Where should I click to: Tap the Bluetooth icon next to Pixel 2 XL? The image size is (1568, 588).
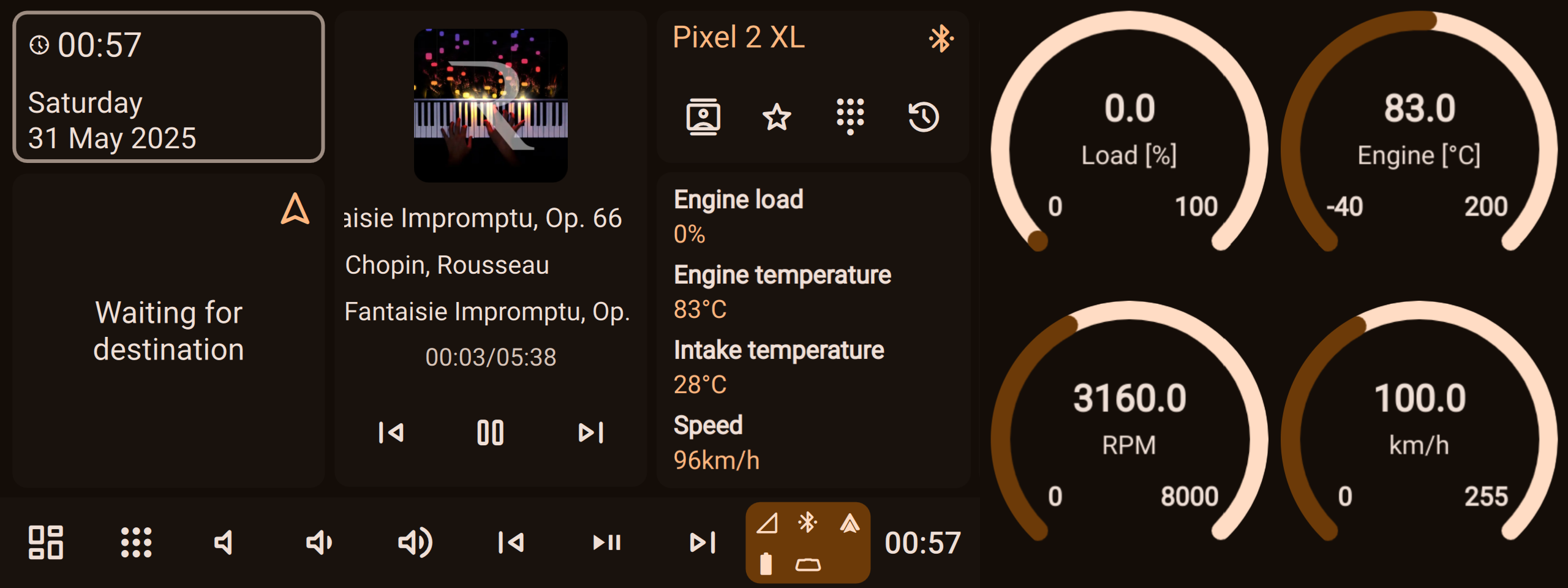tap(941, 39)
